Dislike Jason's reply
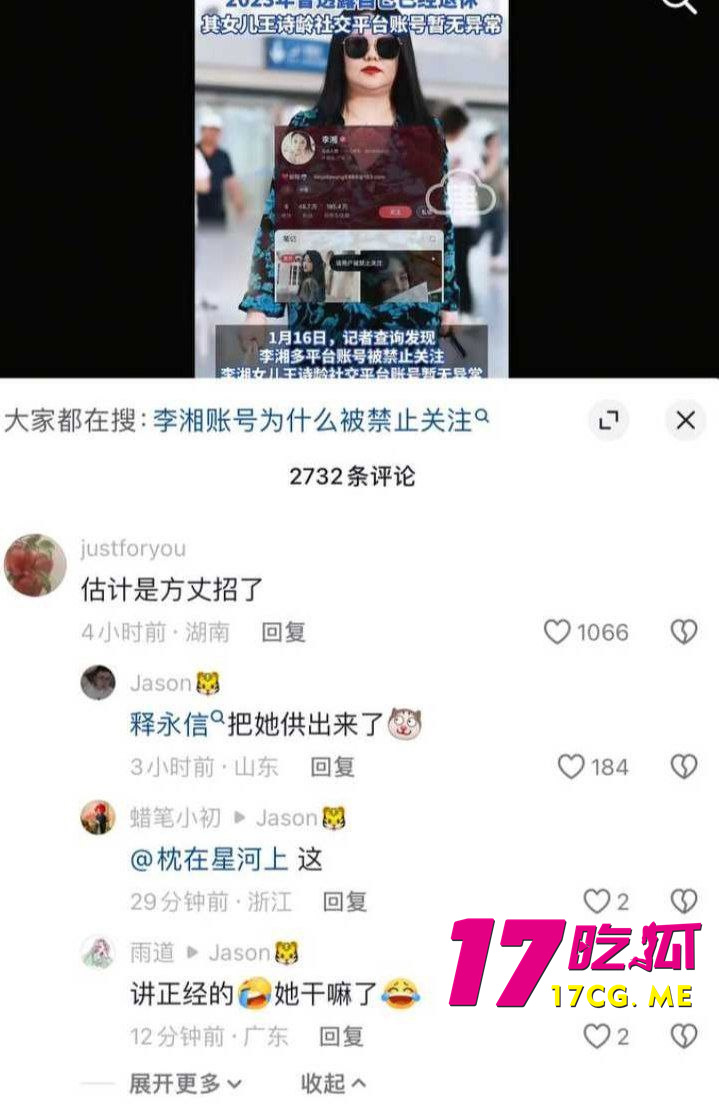The image size is (719, 1115). click(x=684, y=767)
